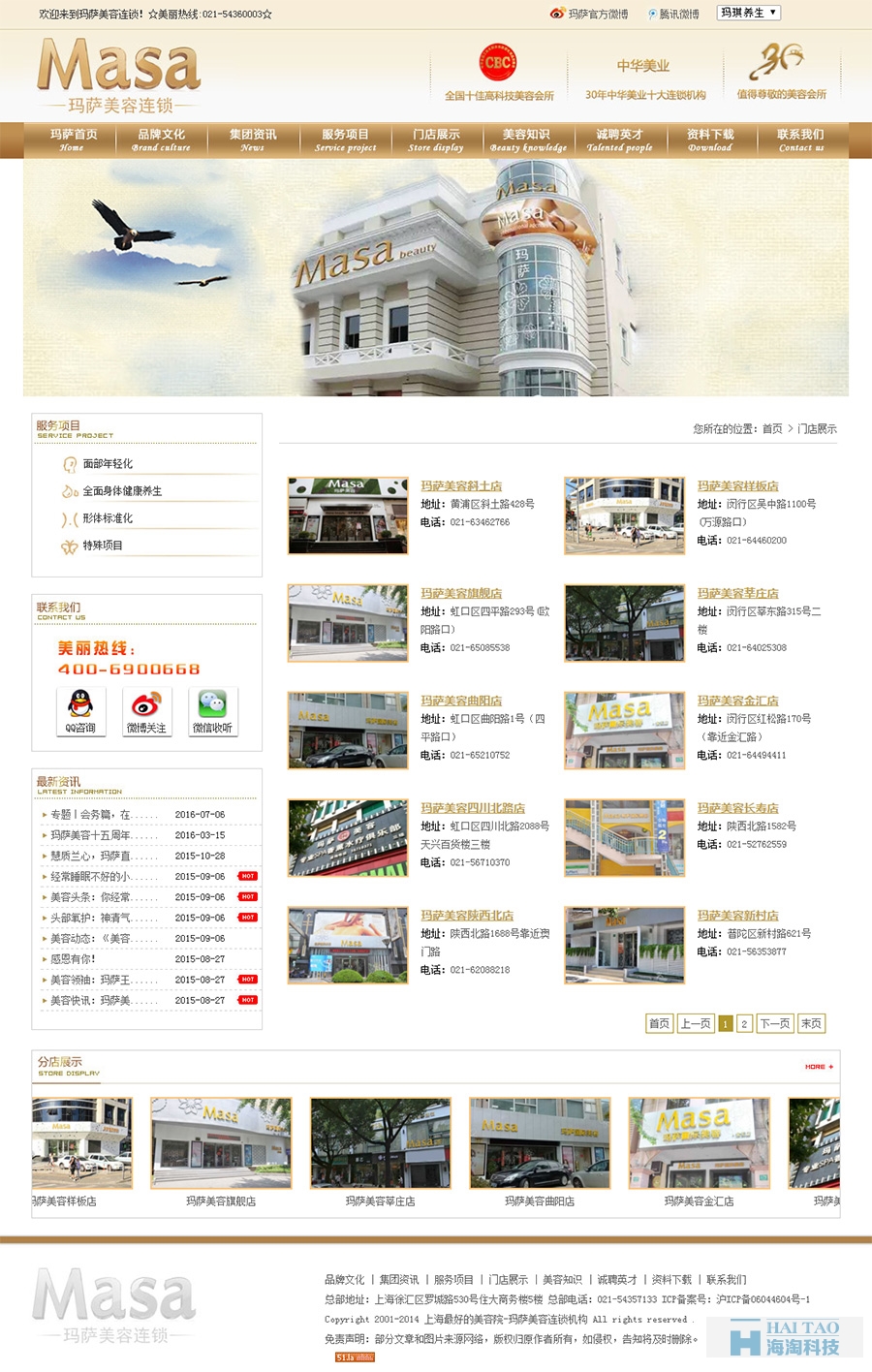Open 全面身体健康养生 service item

[122, 491]
